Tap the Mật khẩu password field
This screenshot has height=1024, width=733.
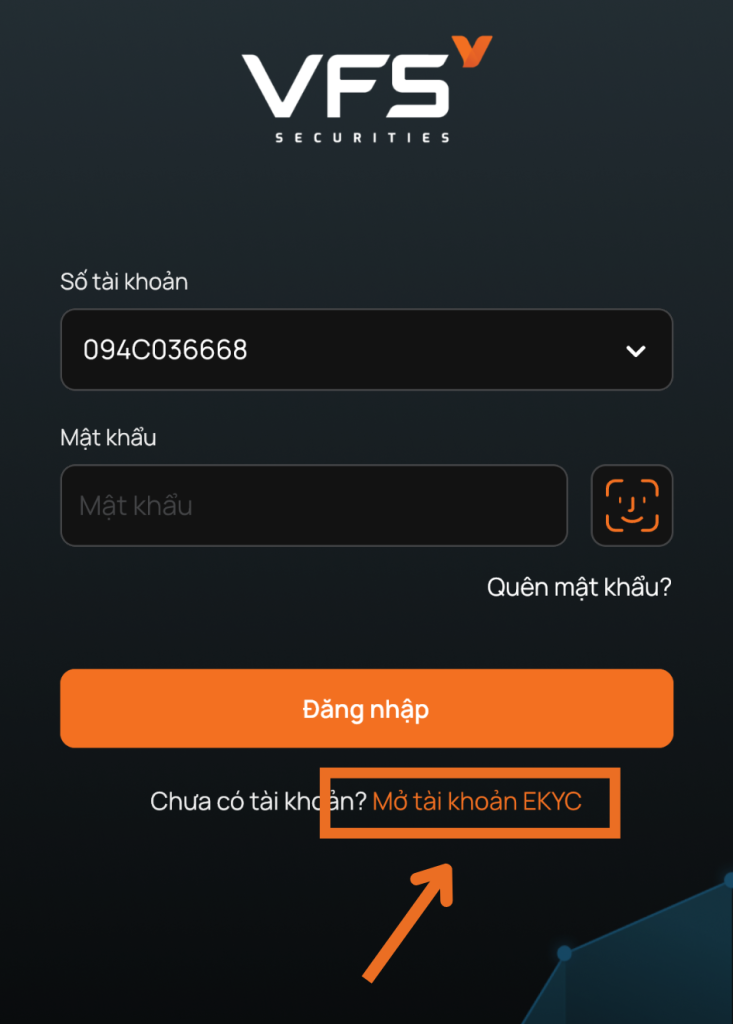point(313,505)
